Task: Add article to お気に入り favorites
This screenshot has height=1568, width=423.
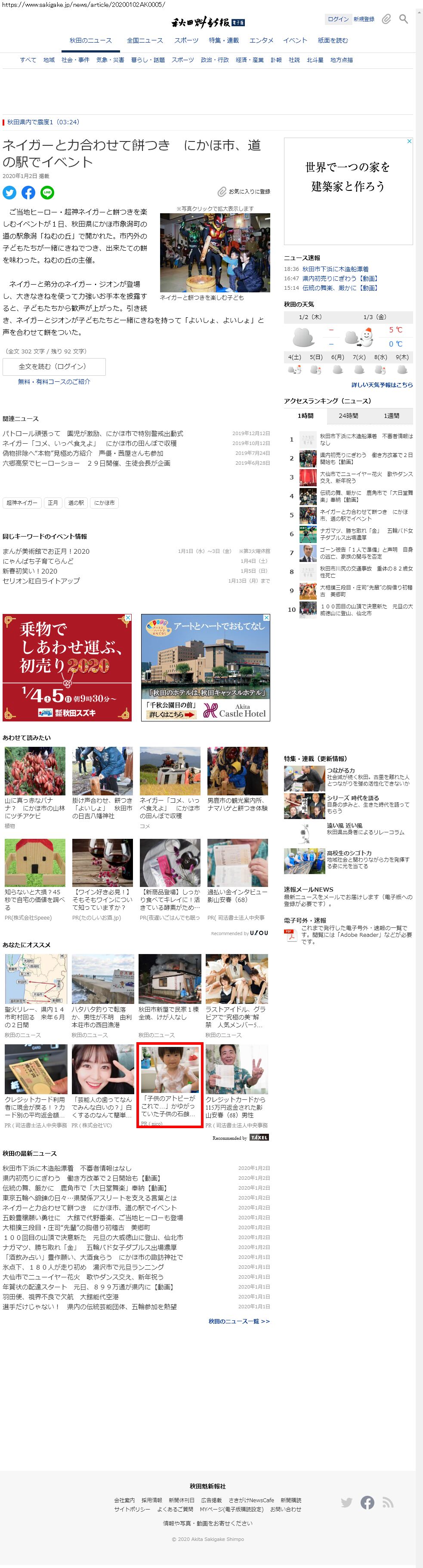Action: tap(244, 191)
